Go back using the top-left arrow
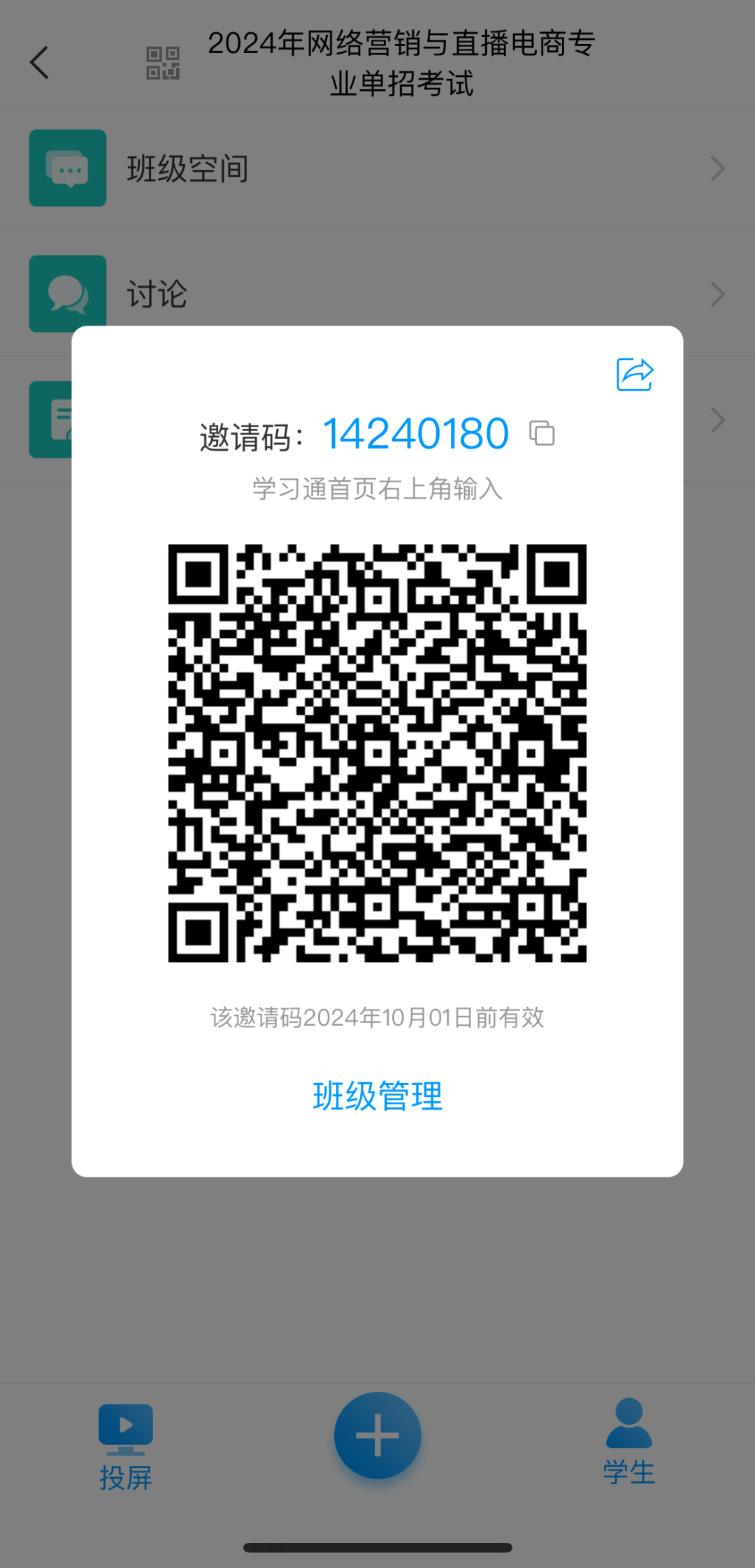This screenshot has height=1568, width=755. [40, 63]
